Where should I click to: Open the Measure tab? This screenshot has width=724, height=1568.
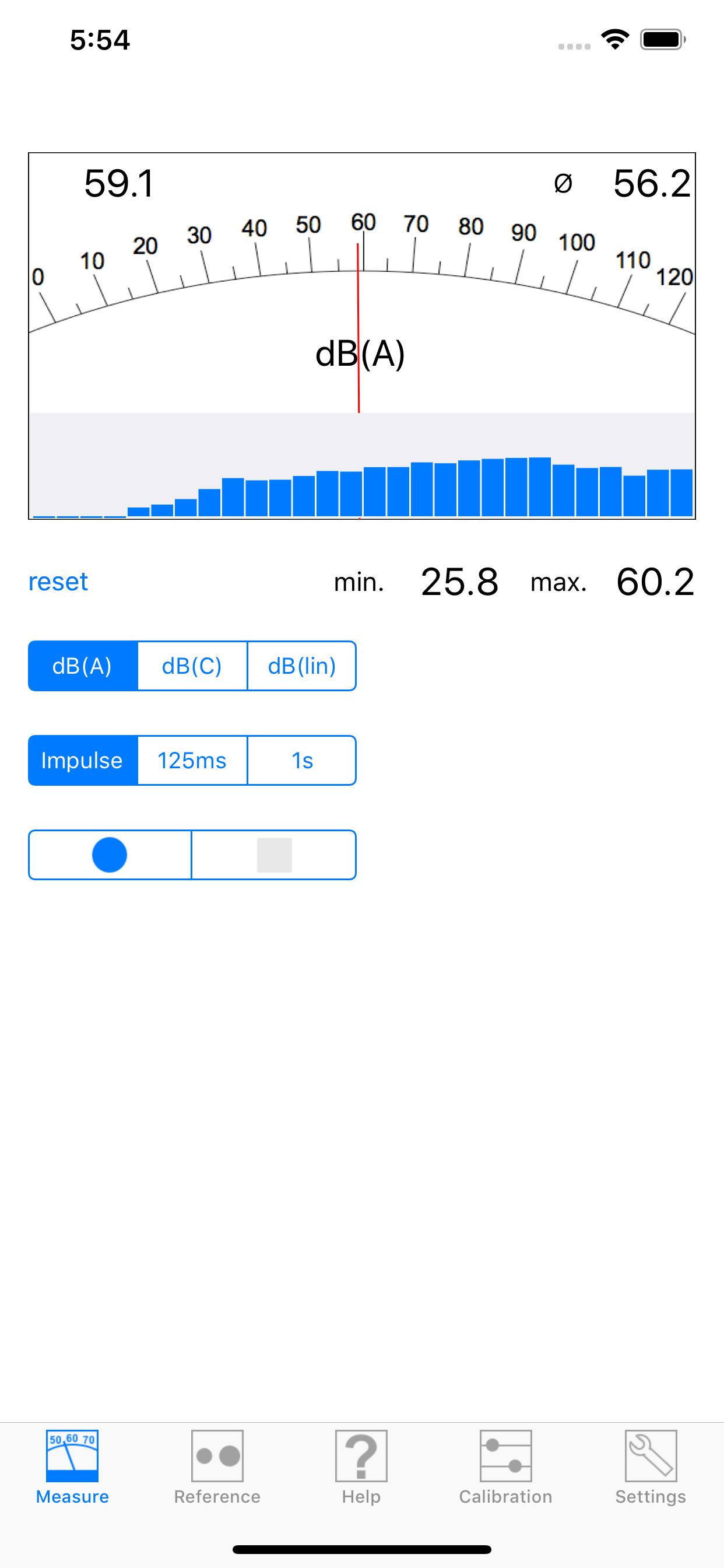(x=72, y=1467)
